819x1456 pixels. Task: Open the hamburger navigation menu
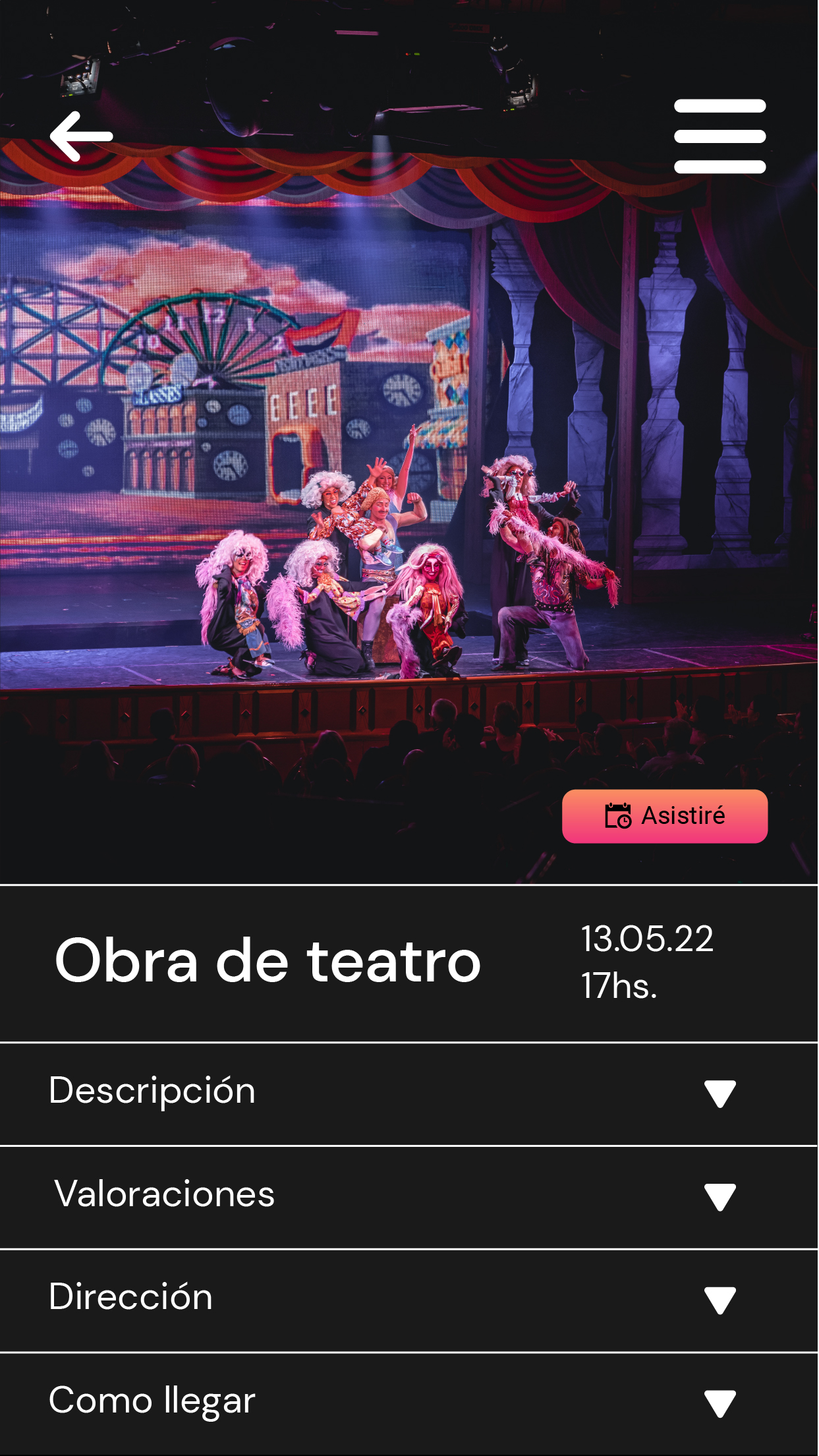(719, 135)
